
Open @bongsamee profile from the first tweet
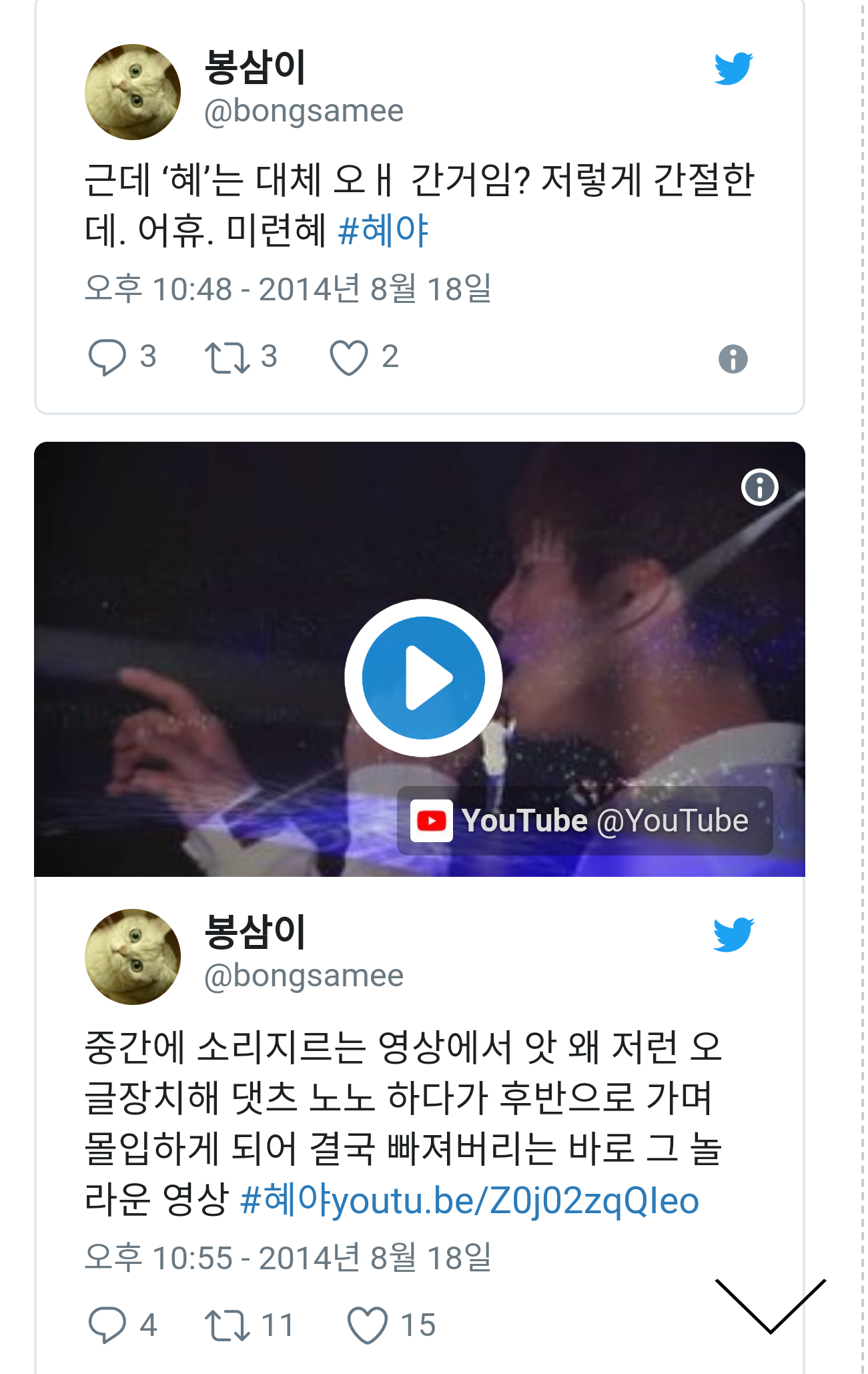coord(304,111)
